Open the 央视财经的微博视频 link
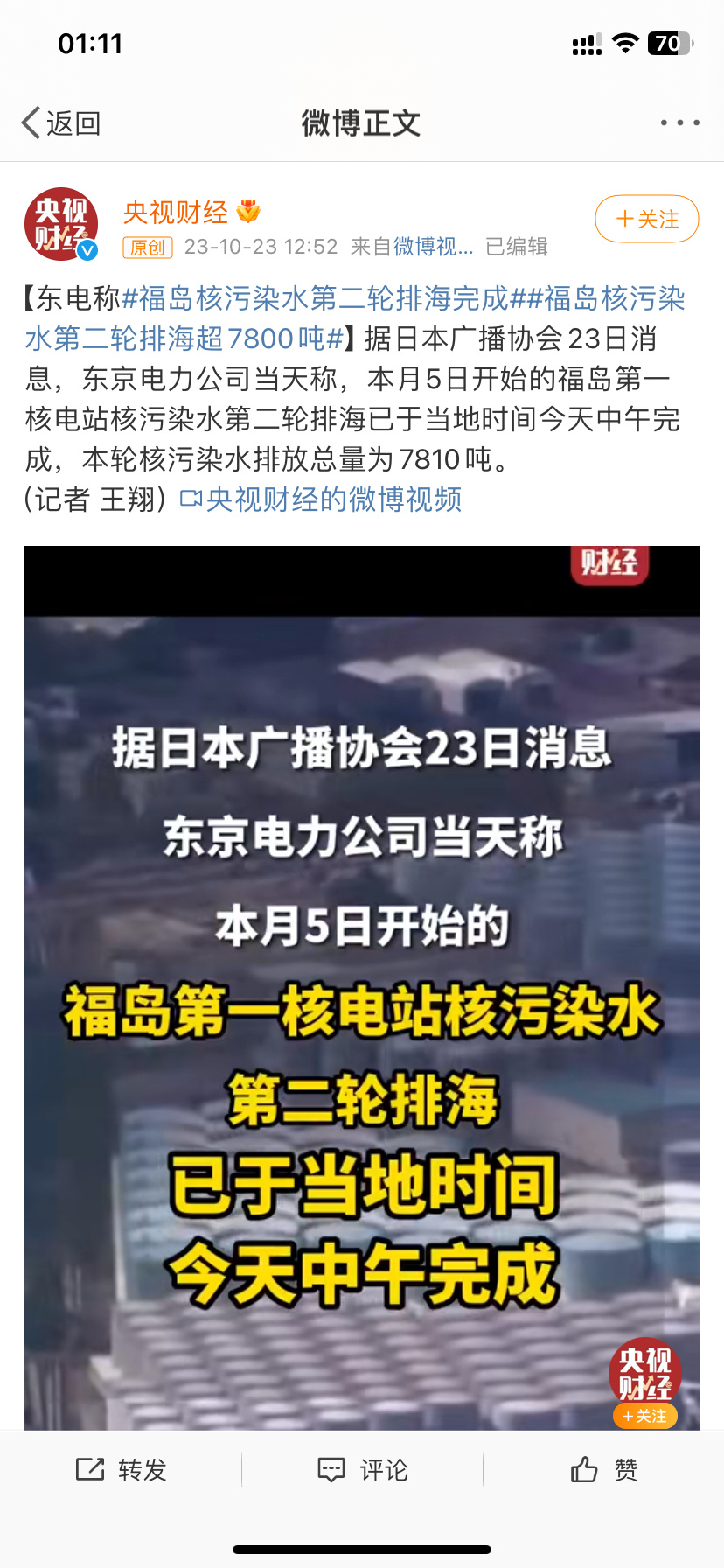This screenshot has height=1568, width=724. pos(323,500)
